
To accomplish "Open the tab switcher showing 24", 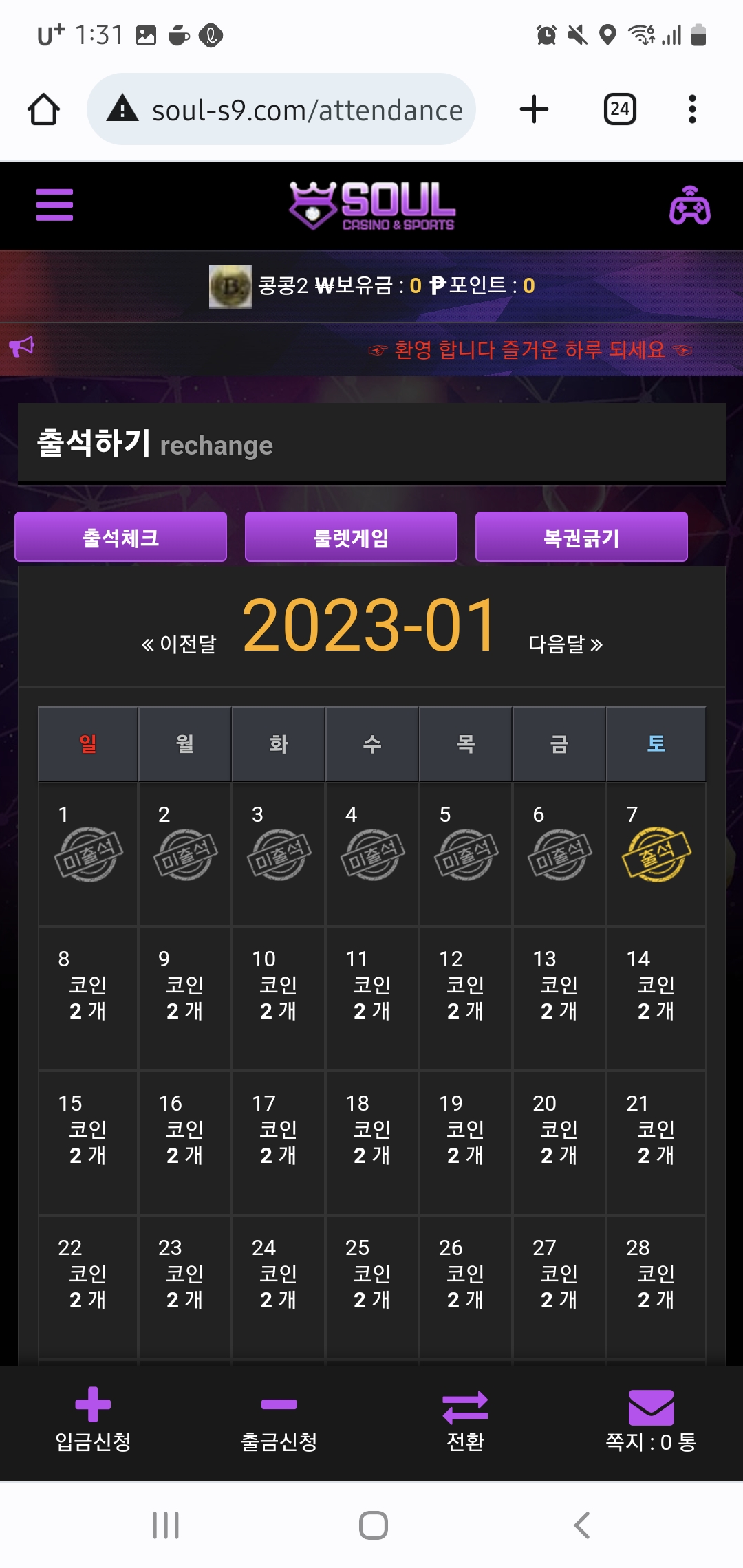I will (620, 109).
